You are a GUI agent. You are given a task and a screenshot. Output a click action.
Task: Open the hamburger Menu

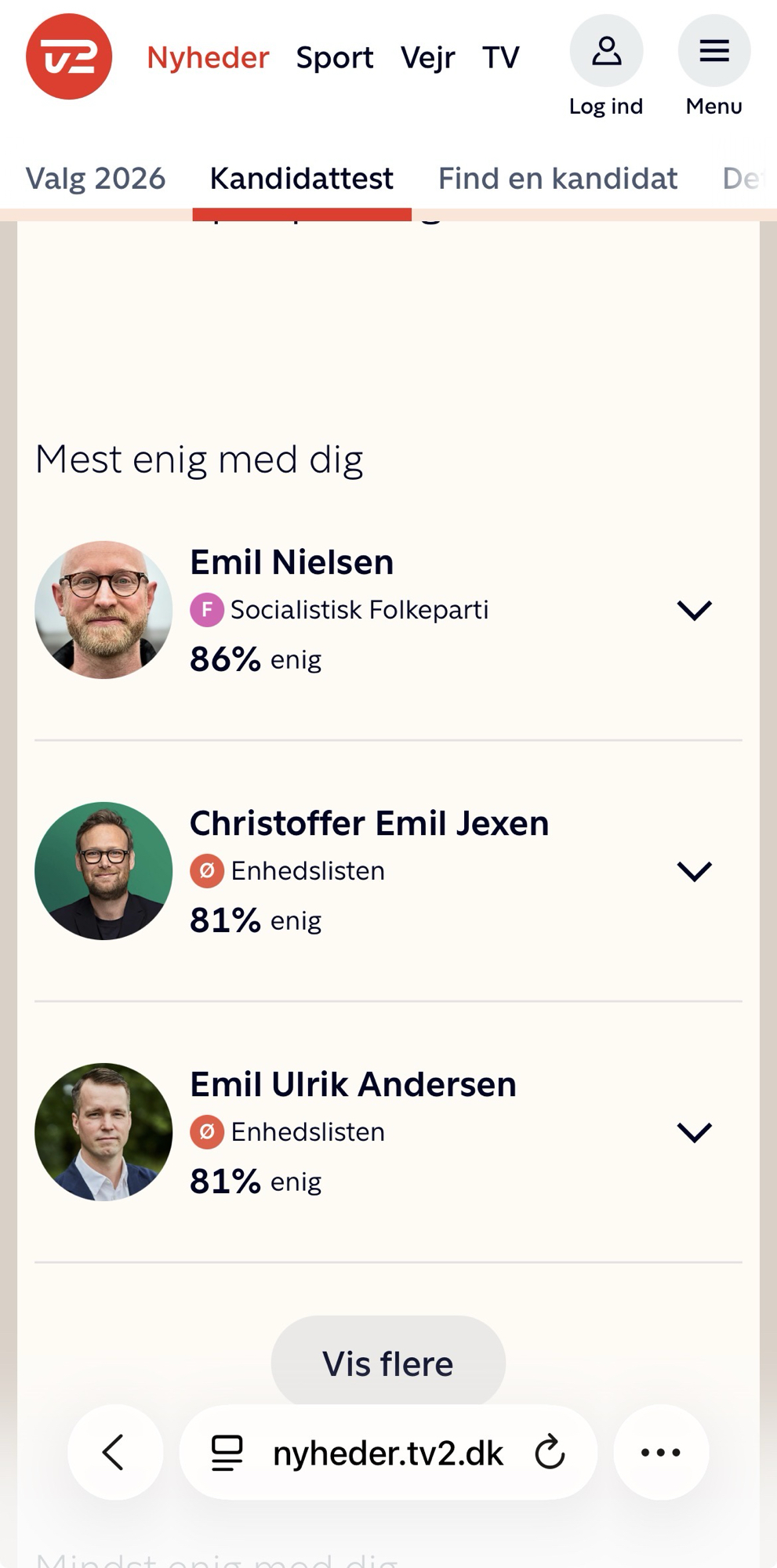coord(713,52)
